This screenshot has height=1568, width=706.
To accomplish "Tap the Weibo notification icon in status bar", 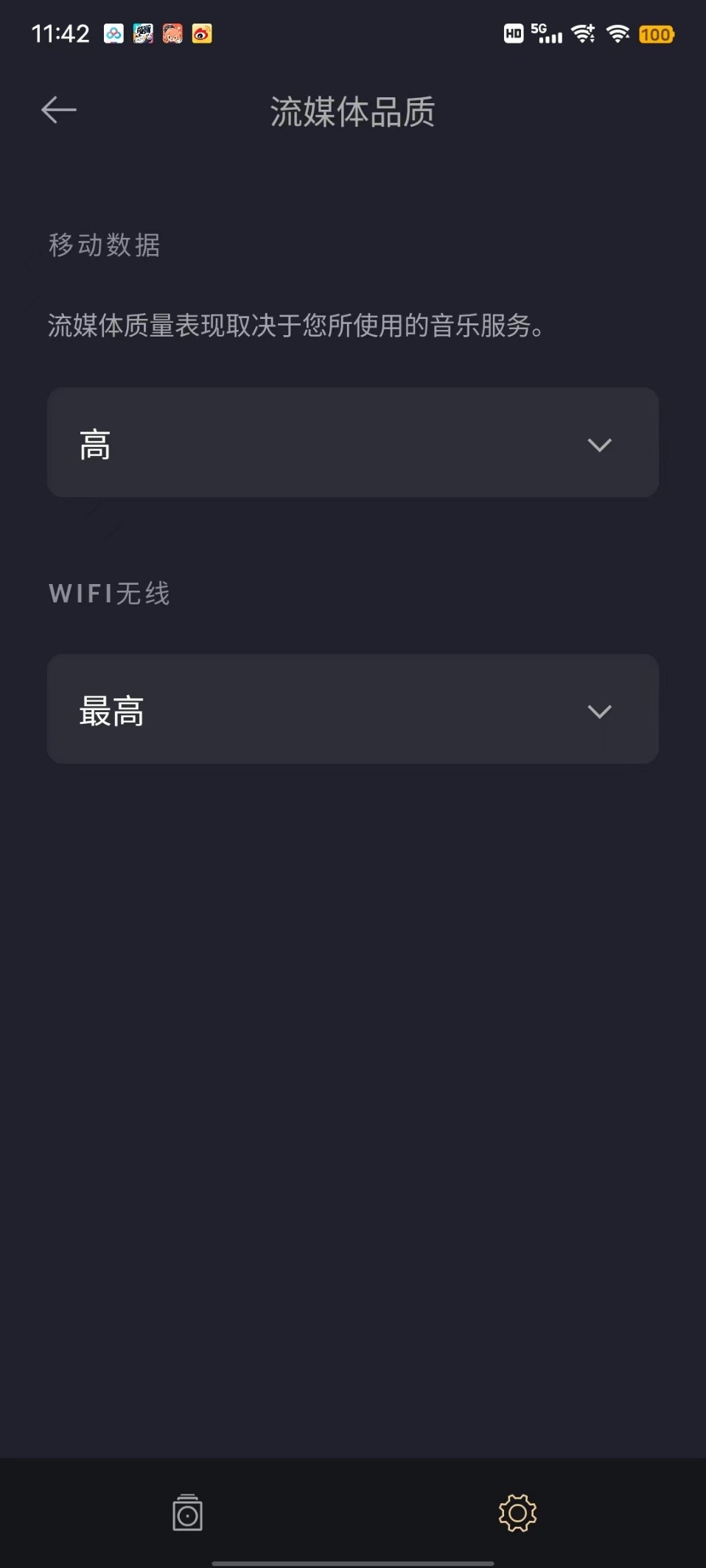I will [x=203, y=34].
